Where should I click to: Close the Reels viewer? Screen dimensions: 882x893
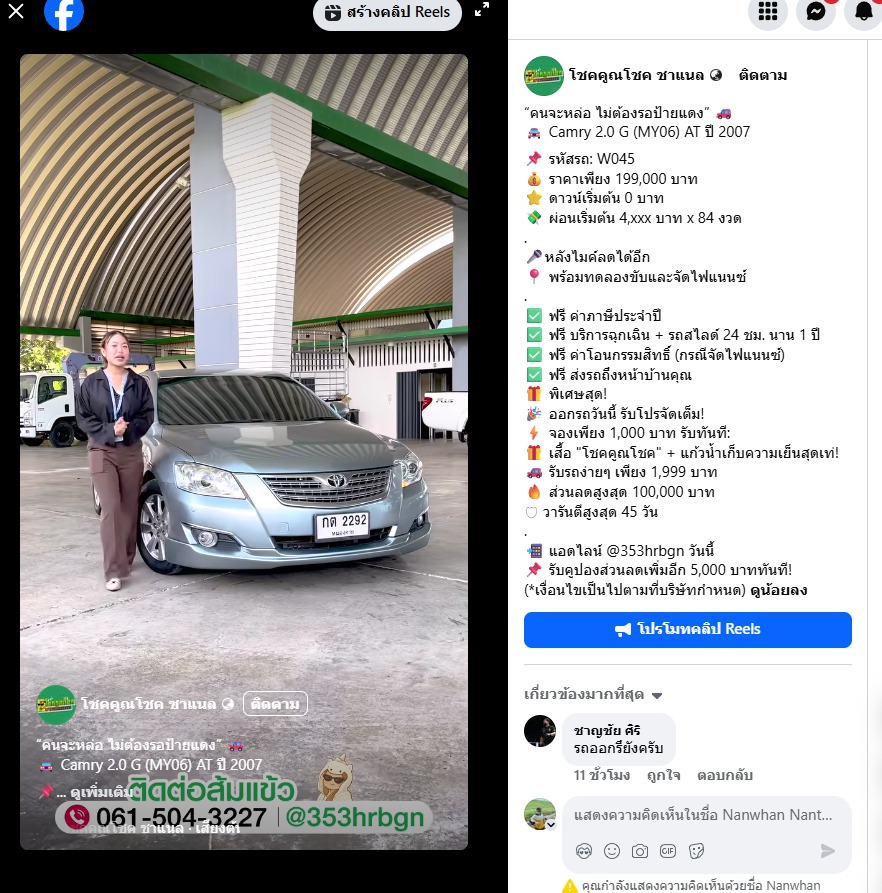[x=16, y=12]
